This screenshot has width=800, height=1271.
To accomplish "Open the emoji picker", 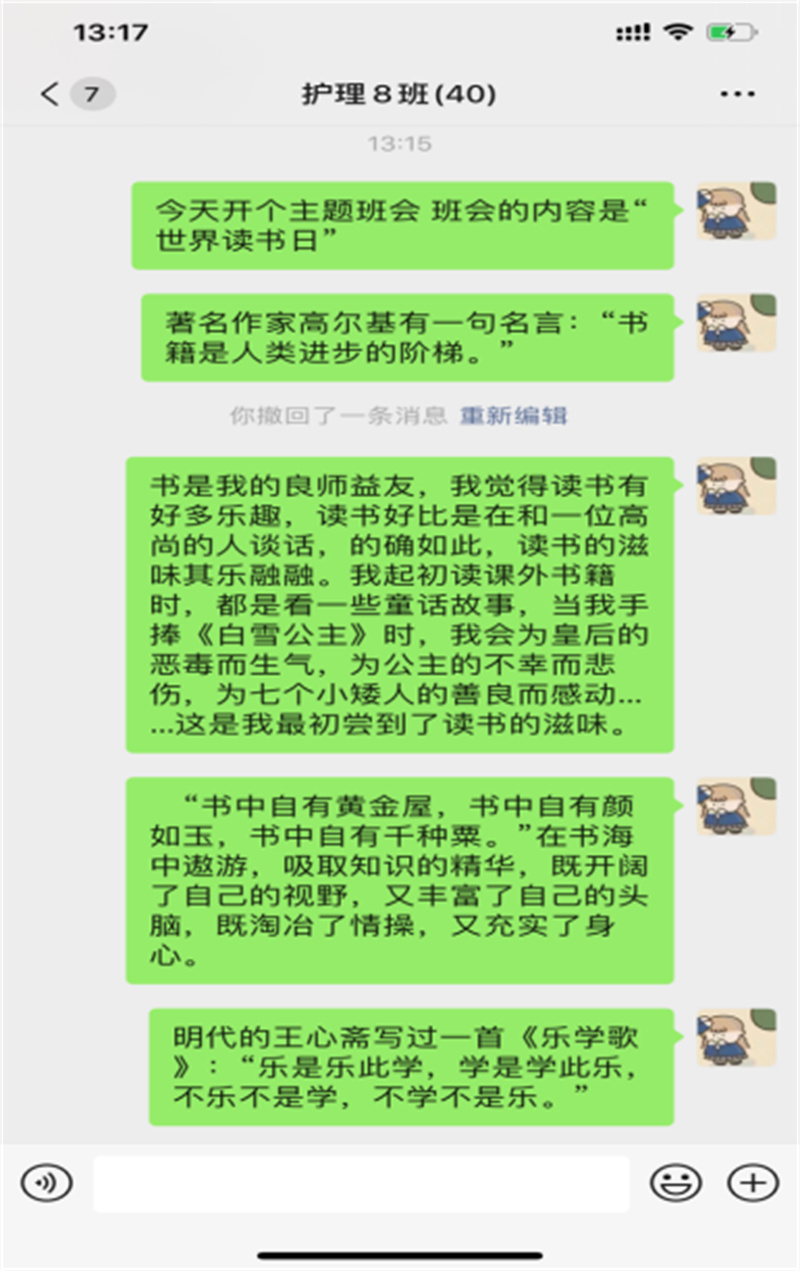I will (676, 1183).
